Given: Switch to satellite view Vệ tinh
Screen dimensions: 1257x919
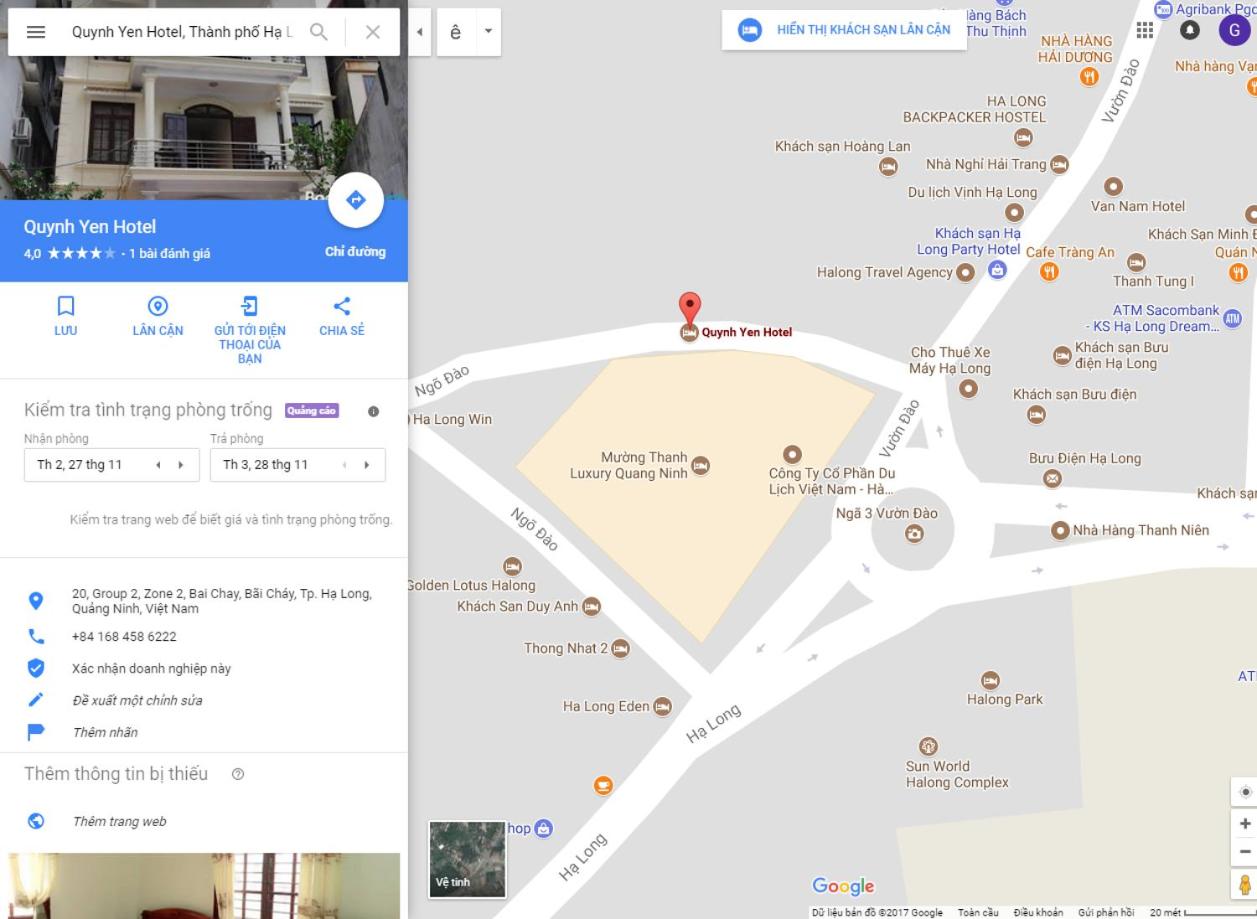Looking at the screenshot, I should (467, 859).
